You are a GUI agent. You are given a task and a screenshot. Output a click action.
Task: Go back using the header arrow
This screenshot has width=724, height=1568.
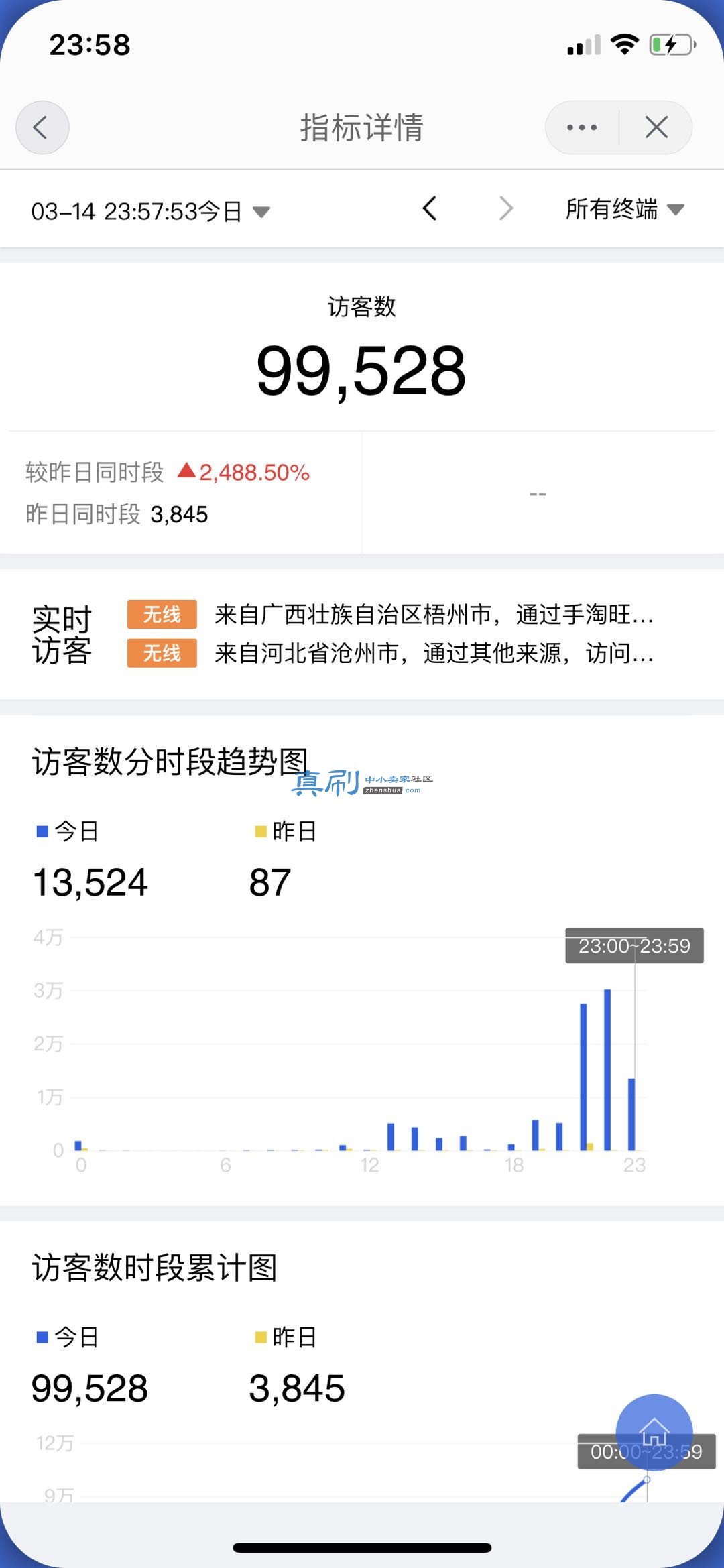coord(42,127)
